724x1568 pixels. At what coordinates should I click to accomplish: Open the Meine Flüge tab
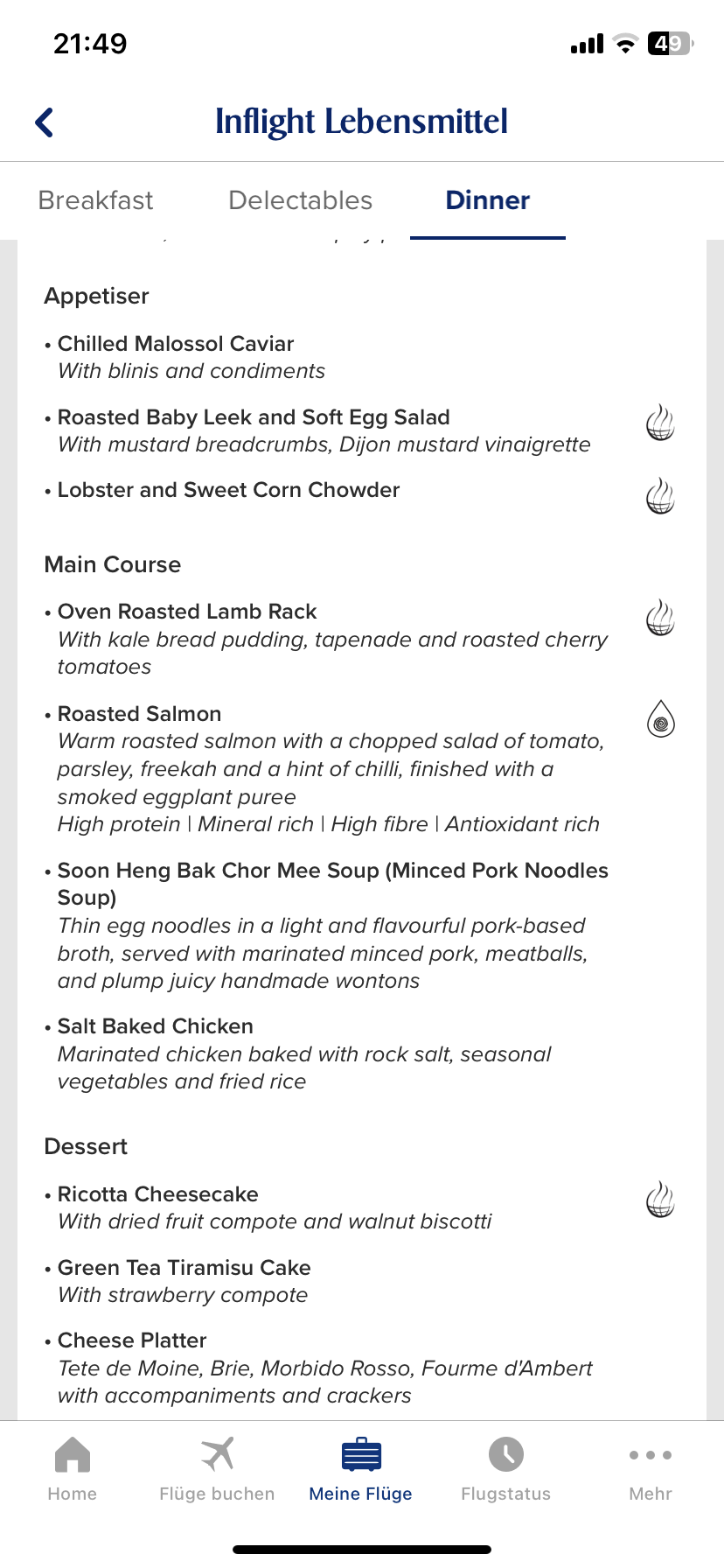361,1469
